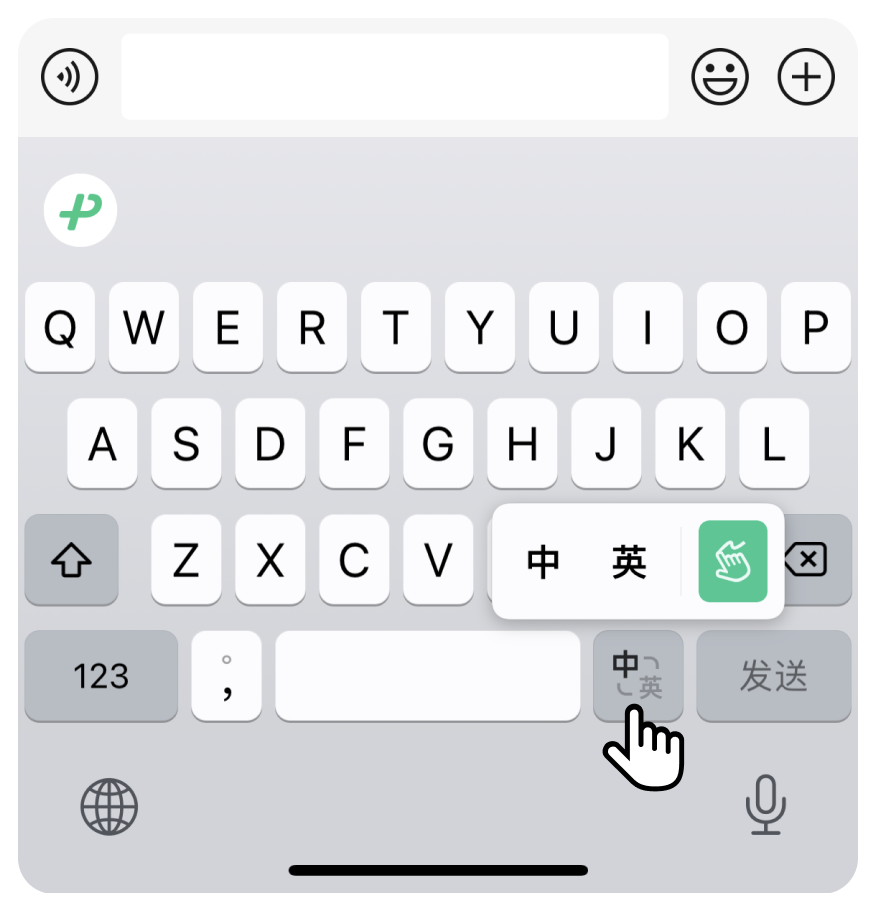Screen dimensions: 876x912
Task: Type the letter Q key
Action: (x=60, y=328)
